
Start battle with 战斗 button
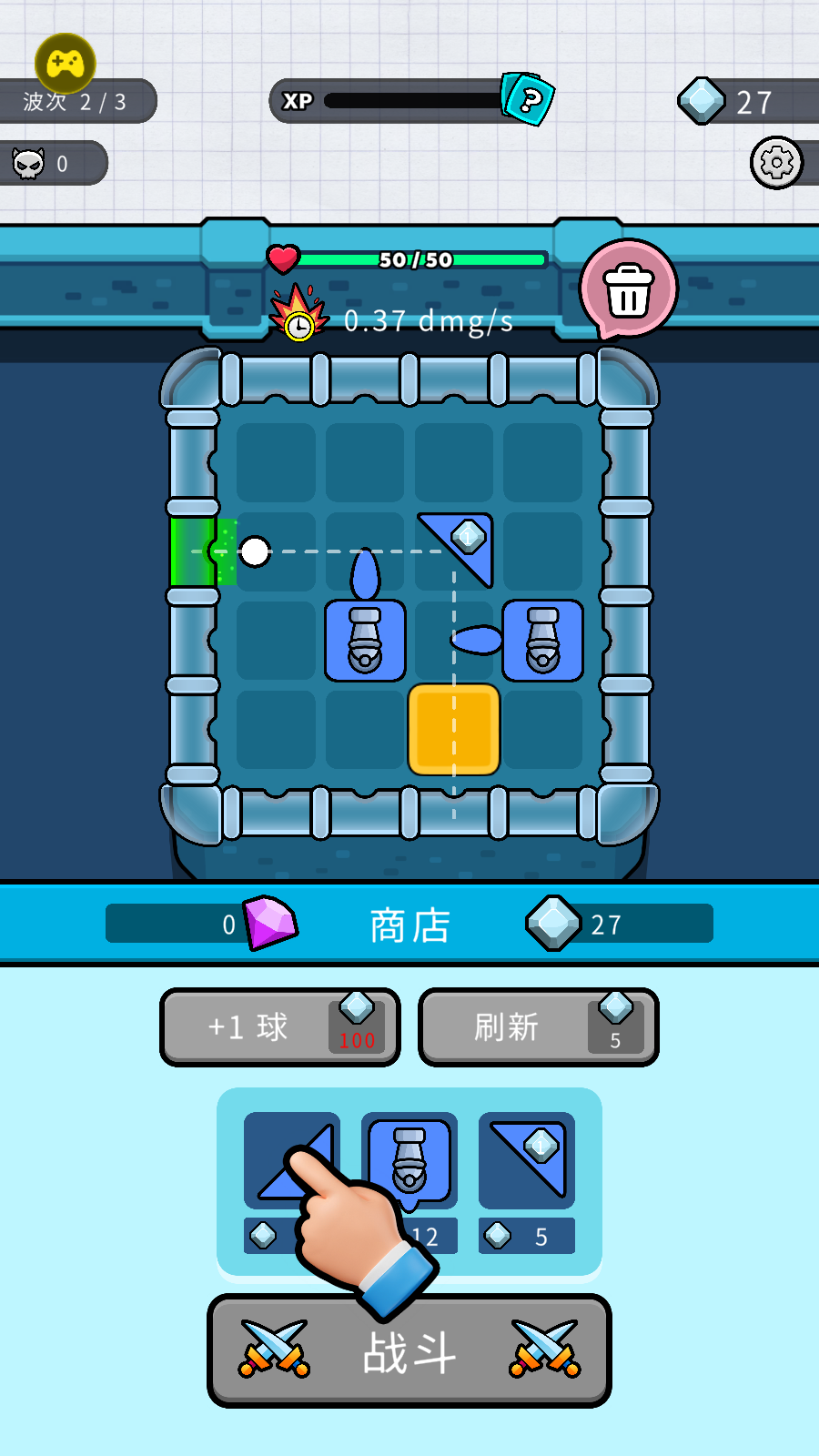click(409, 1351)
